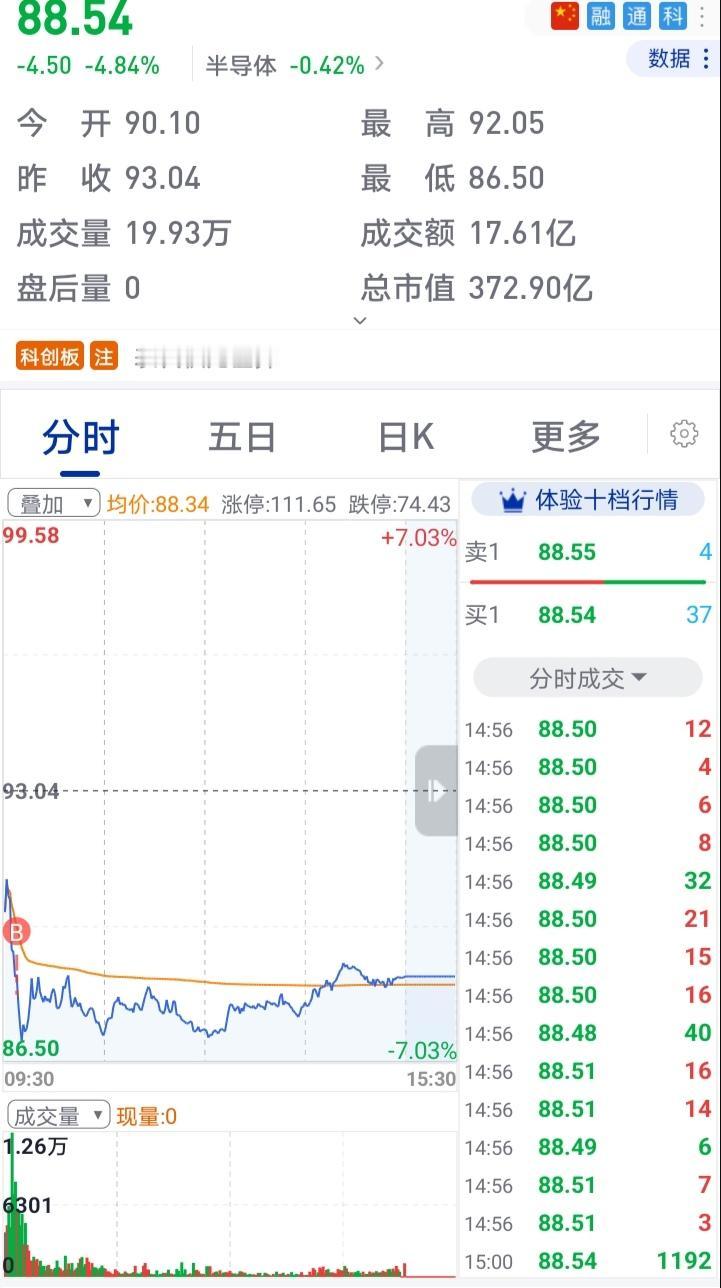Open the three-dot menu beside 数据
The width and height of the screenshot is (721, 1288).
(x=707, y=59)
